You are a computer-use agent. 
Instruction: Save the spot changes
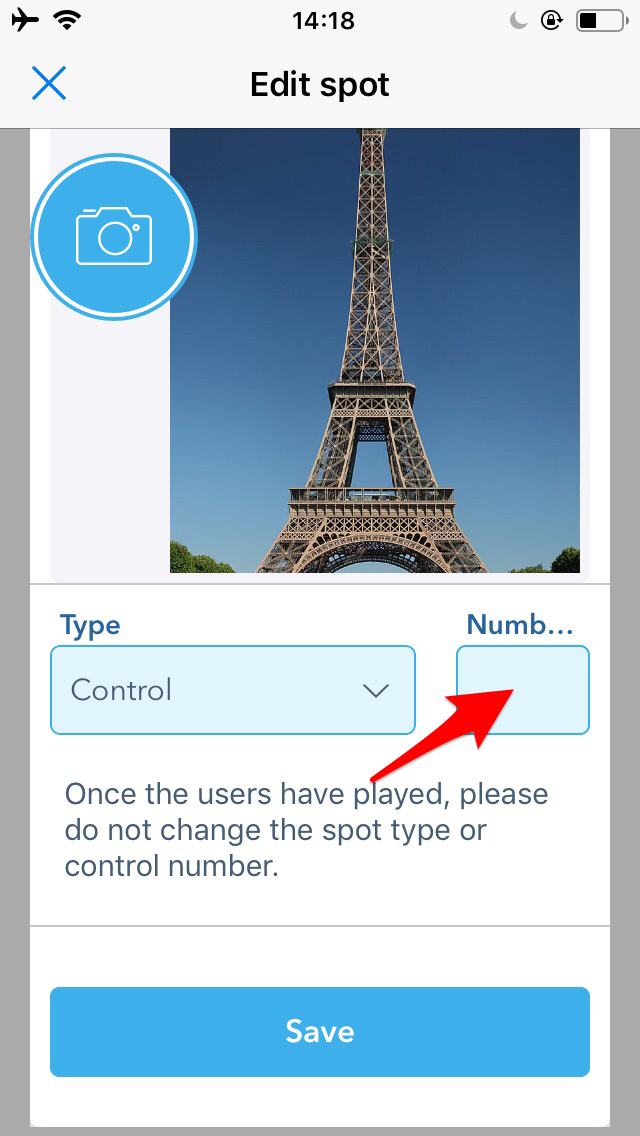(320, 1032)
